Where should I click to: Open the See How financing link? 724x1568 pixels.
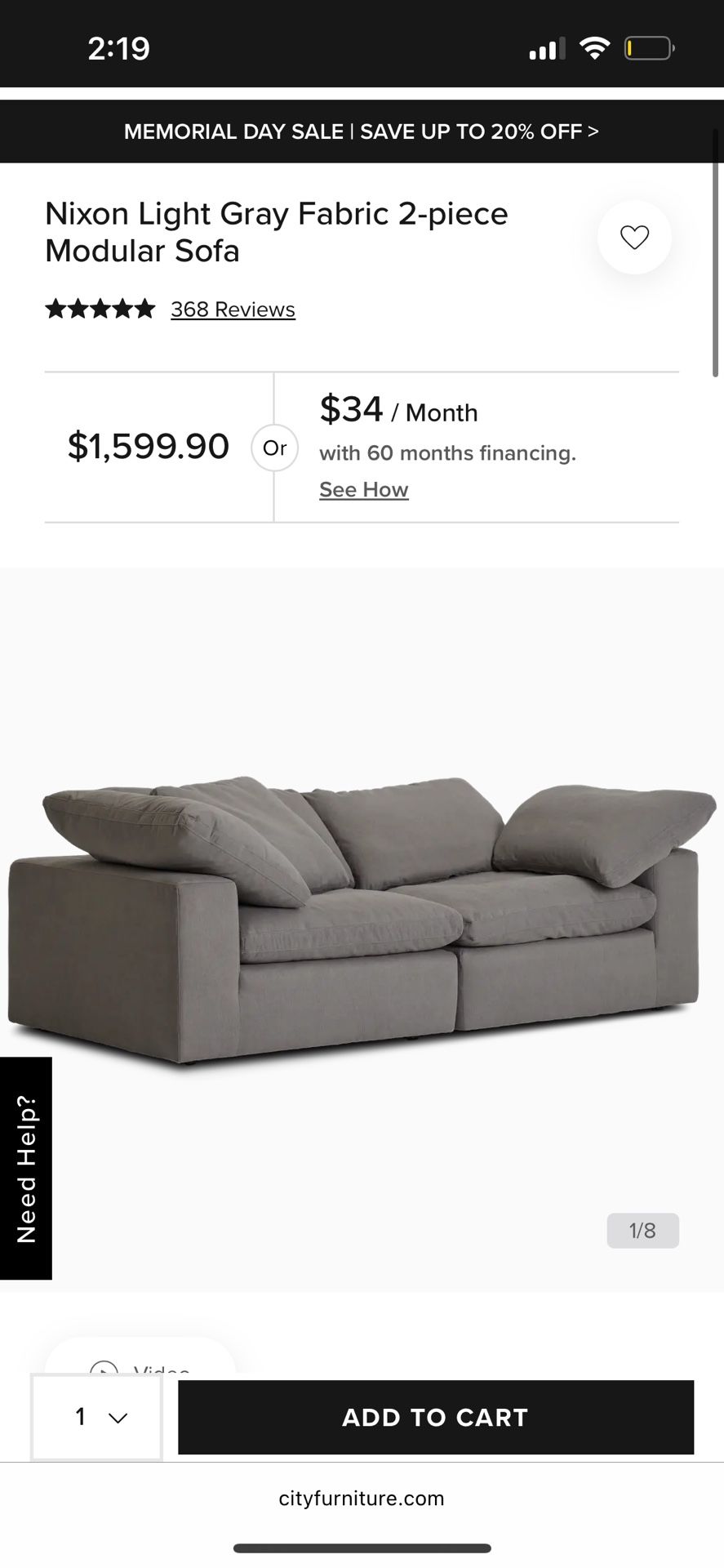(364, 490)
